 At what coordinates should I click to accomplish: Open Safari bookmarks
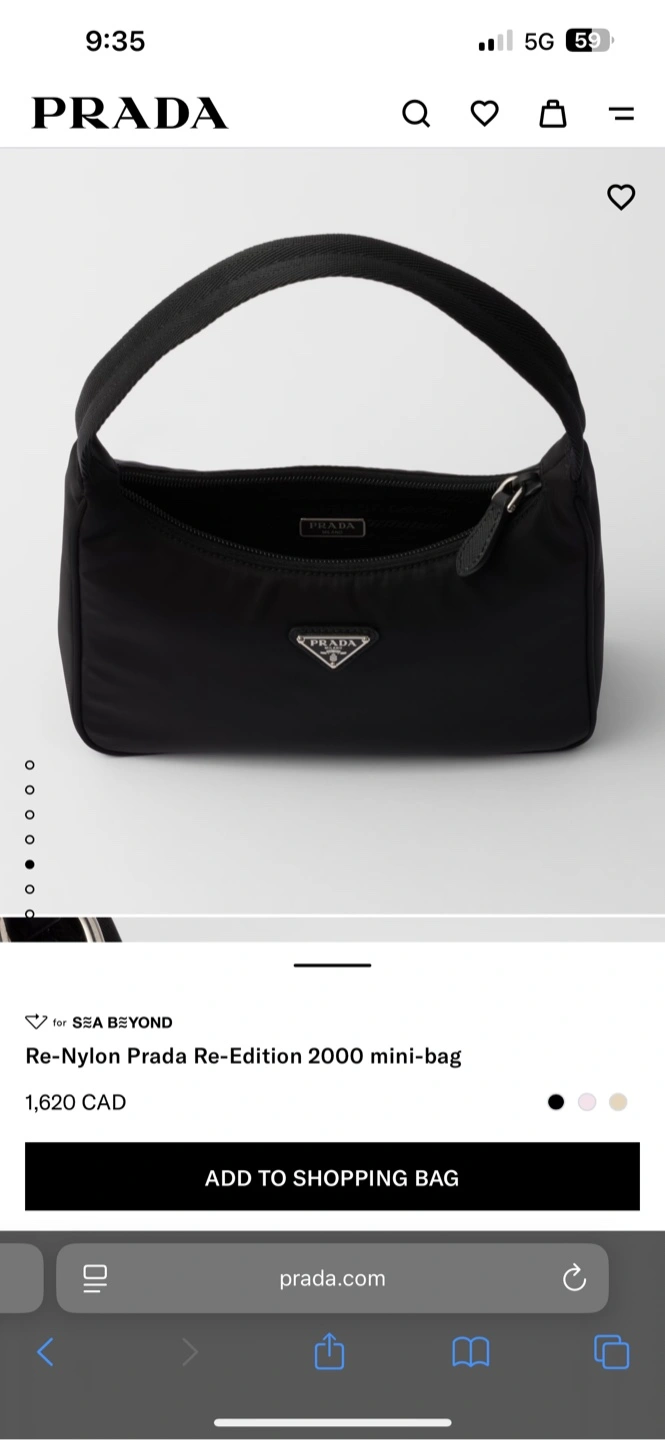click(x=470, y=1353)
